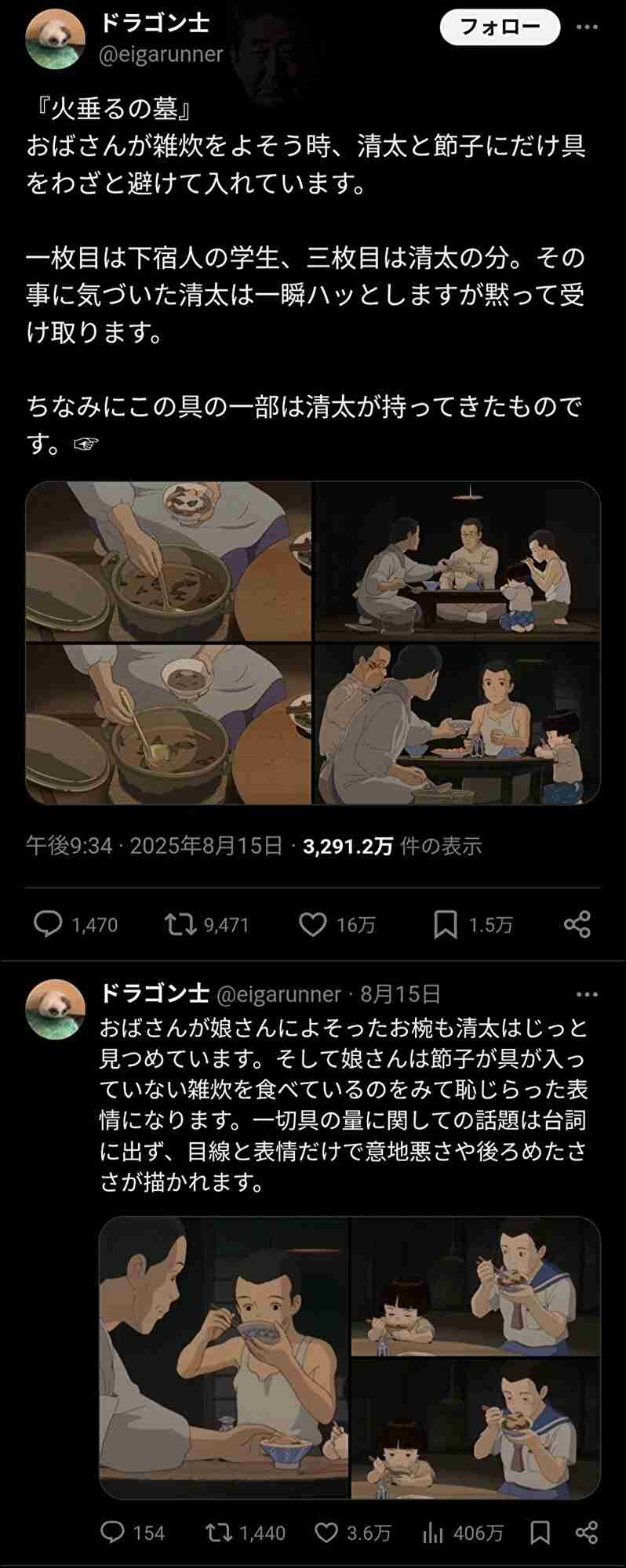Visit @eigarunner profile from the reply header
This screenshot has height=1568, width=626.
[278, 994]
